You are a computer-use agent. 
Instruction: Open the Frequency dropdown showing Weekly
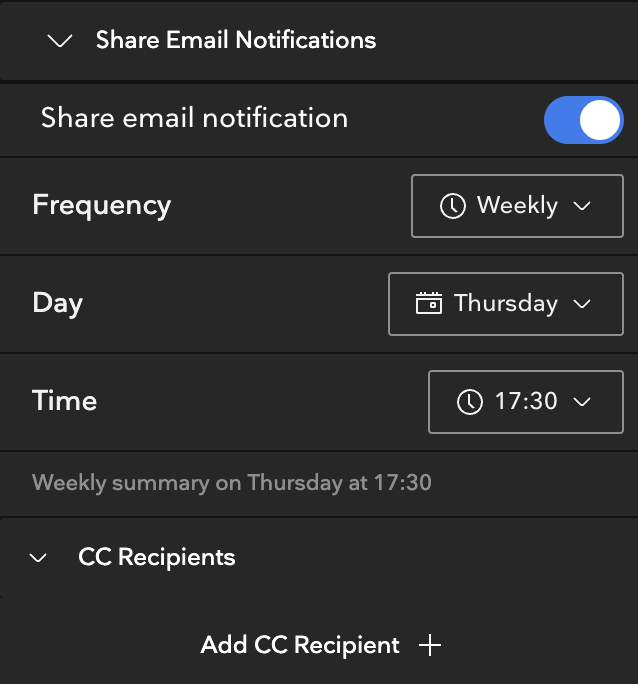tap(516, 206)
